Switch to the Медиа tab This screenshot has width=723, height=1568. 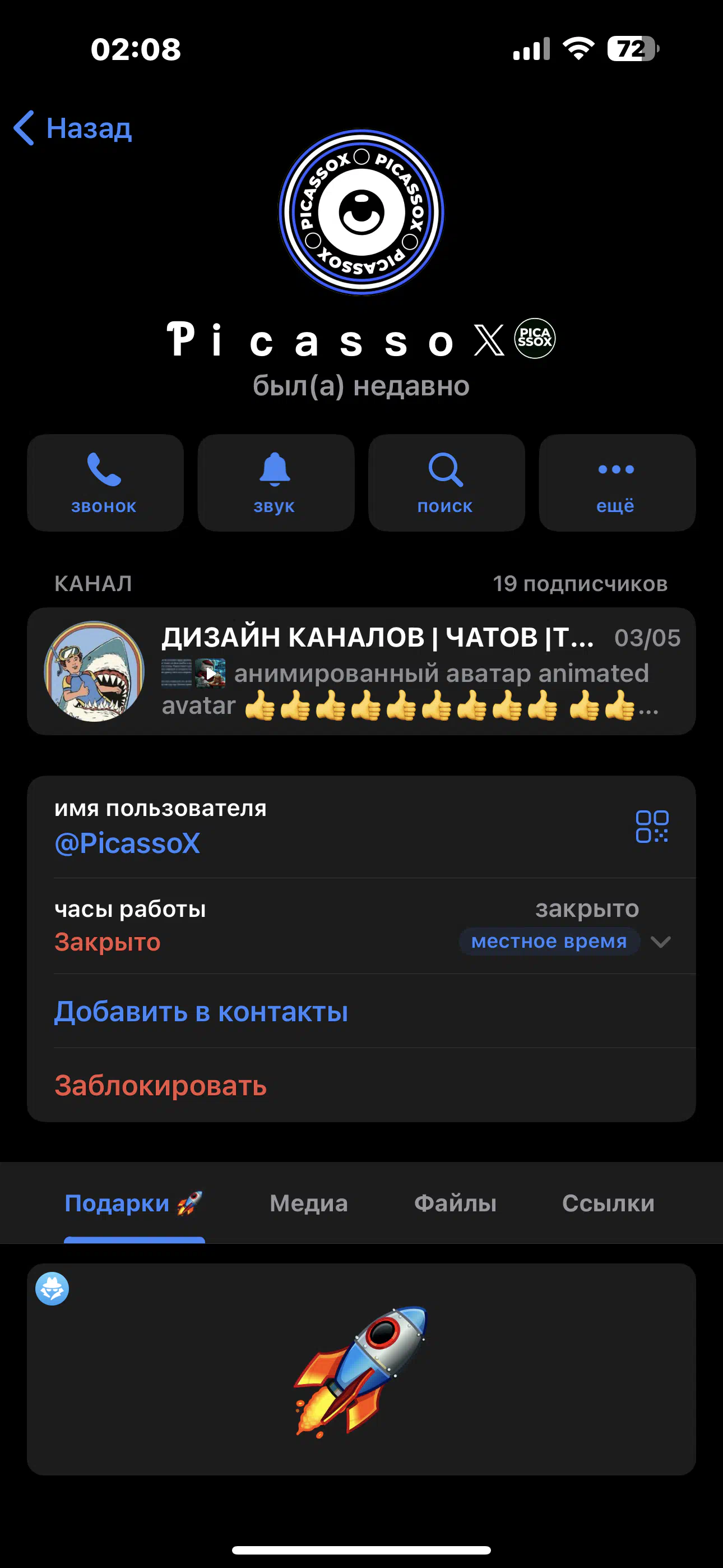point(309,1203)
